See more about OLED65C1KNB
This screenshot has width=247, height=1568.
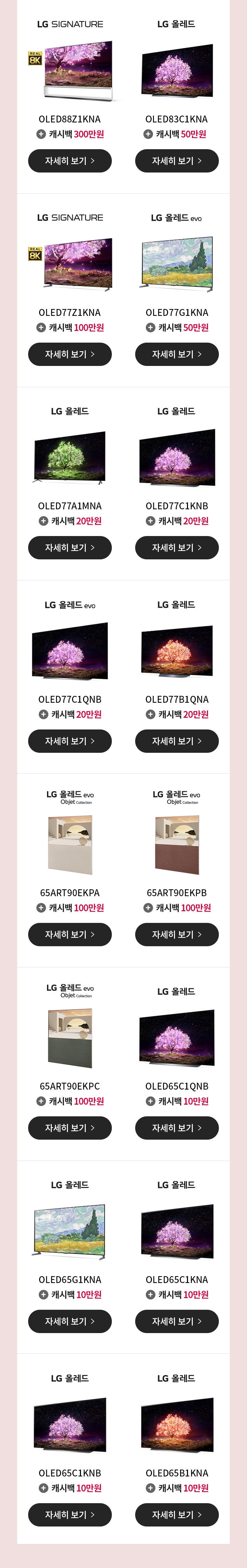coord(70,1514)
